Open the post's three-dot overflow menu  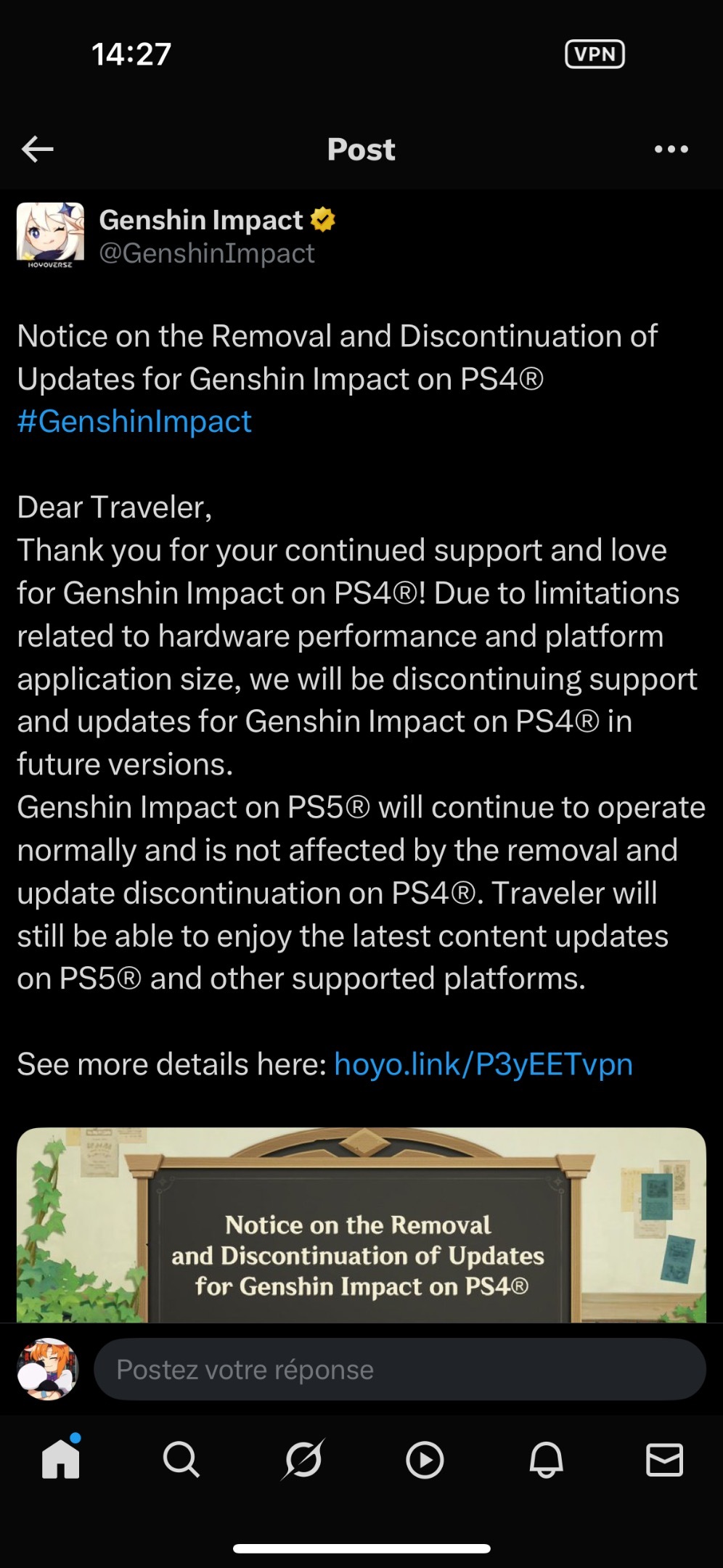coord(671,150)
